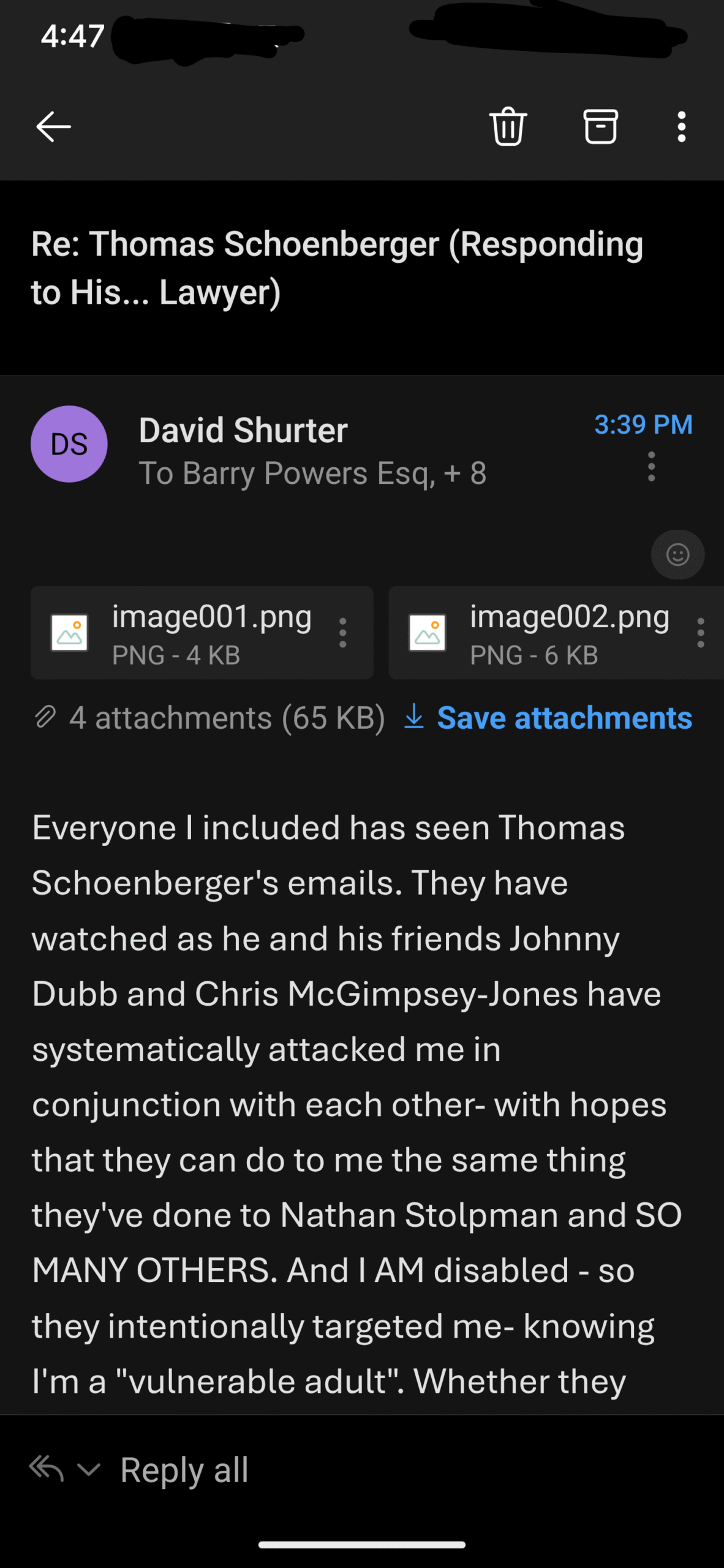Viewport: 724px width, 1568px height.
Task: Open options for image002.png
Action: (x=701, y=633)
